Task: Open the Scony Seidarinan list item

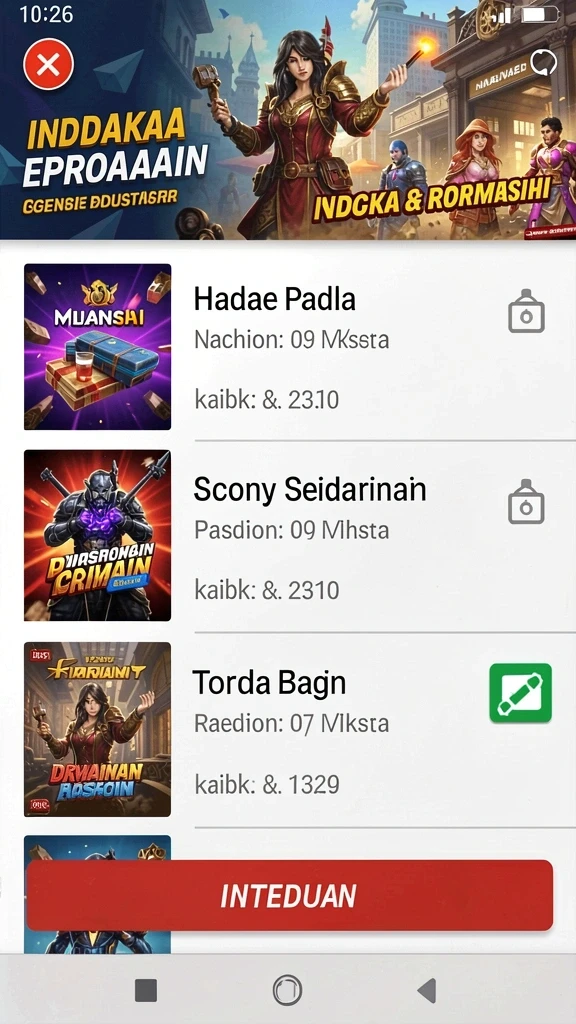Action: [288, 536]
